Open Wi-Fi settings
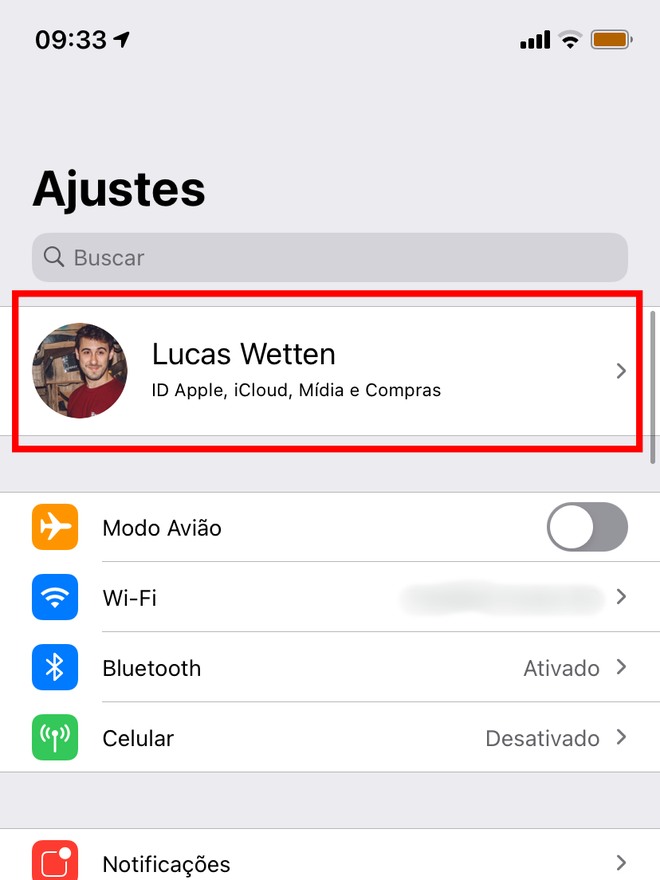Viewport: 660px width, 880px height. pos(329,598)
